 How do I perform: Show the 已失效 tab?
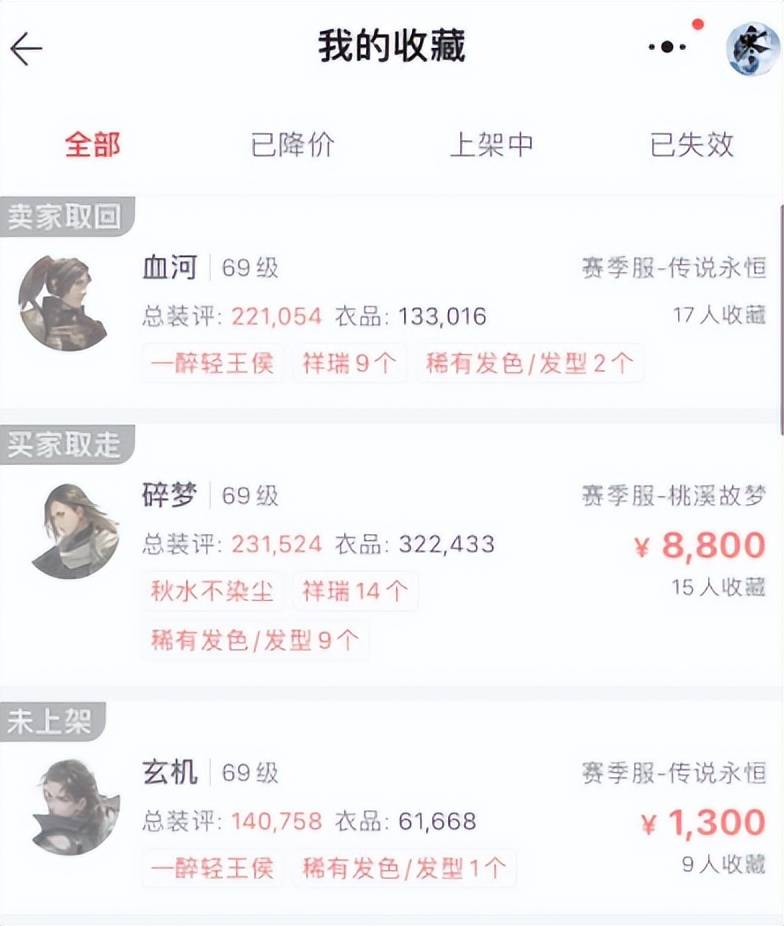tap(692, 144)
